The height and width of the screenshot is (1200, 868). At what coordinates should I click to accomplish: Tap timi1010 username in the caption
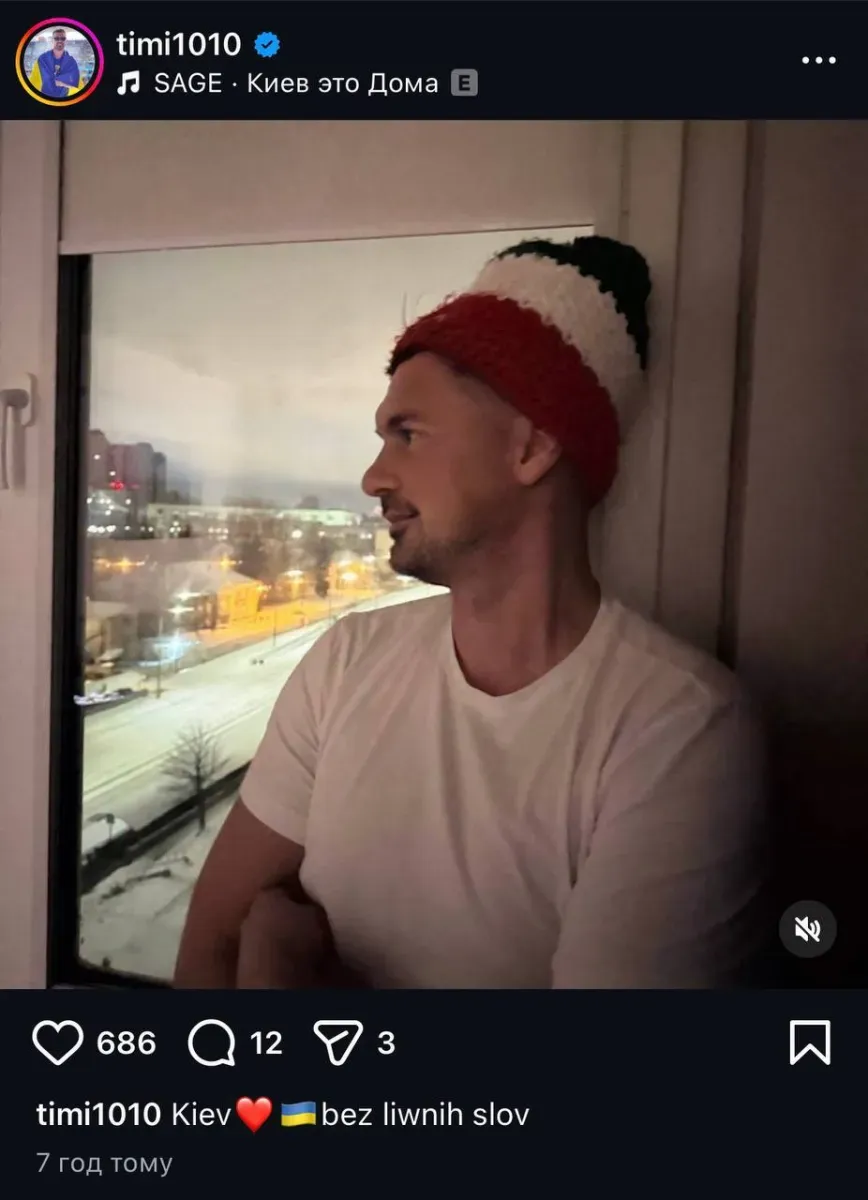(98, 1114)
